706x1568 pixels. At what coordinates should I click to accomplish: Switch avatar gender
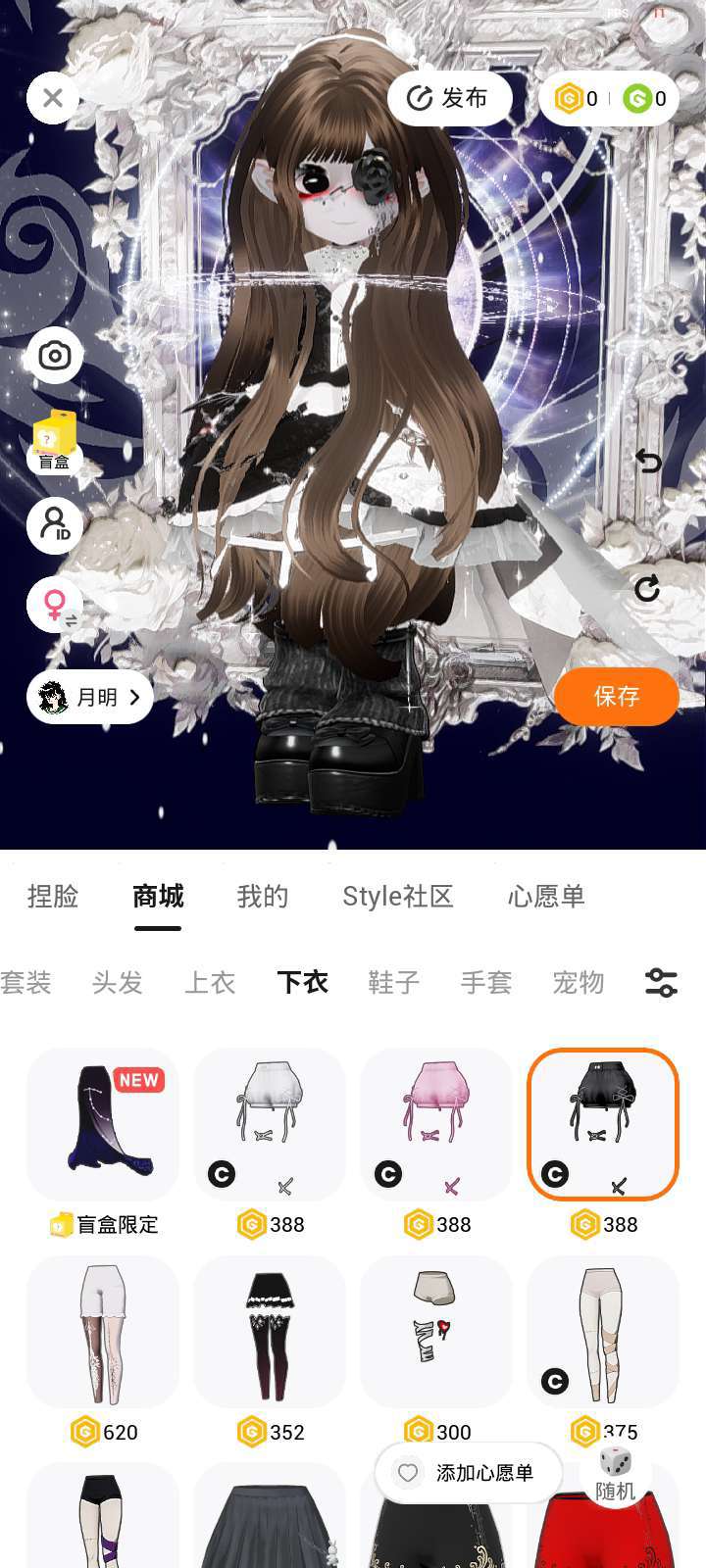click(55, 605)
